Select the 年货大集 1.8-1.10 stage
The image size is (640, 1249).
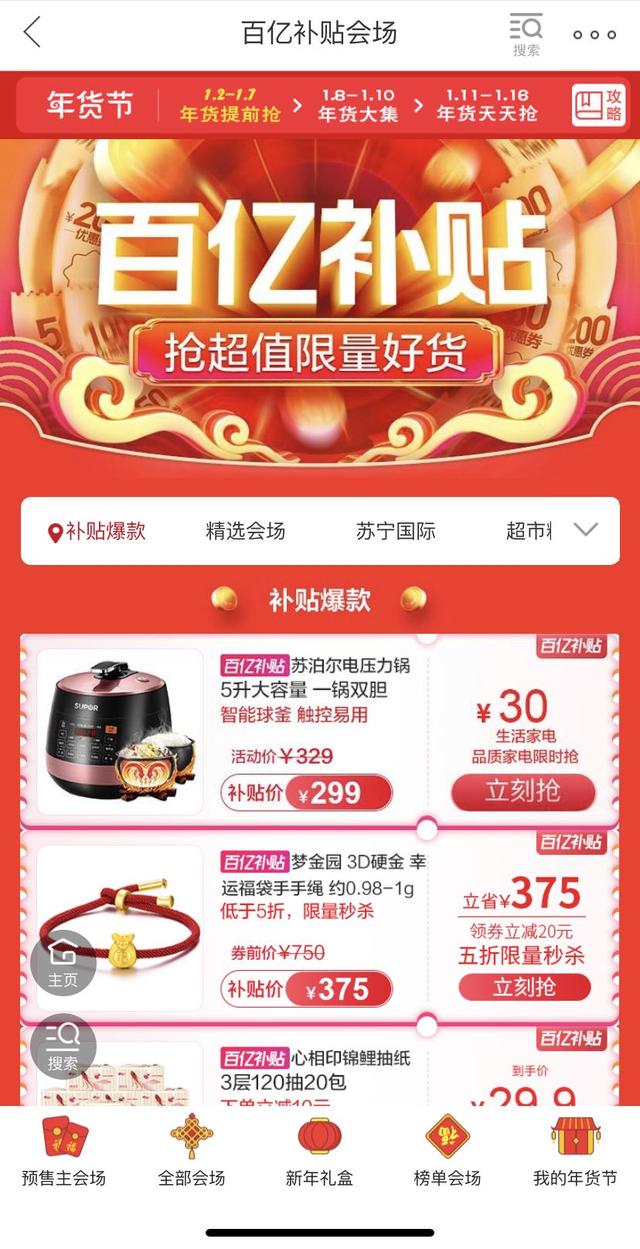tap(357, 105)
